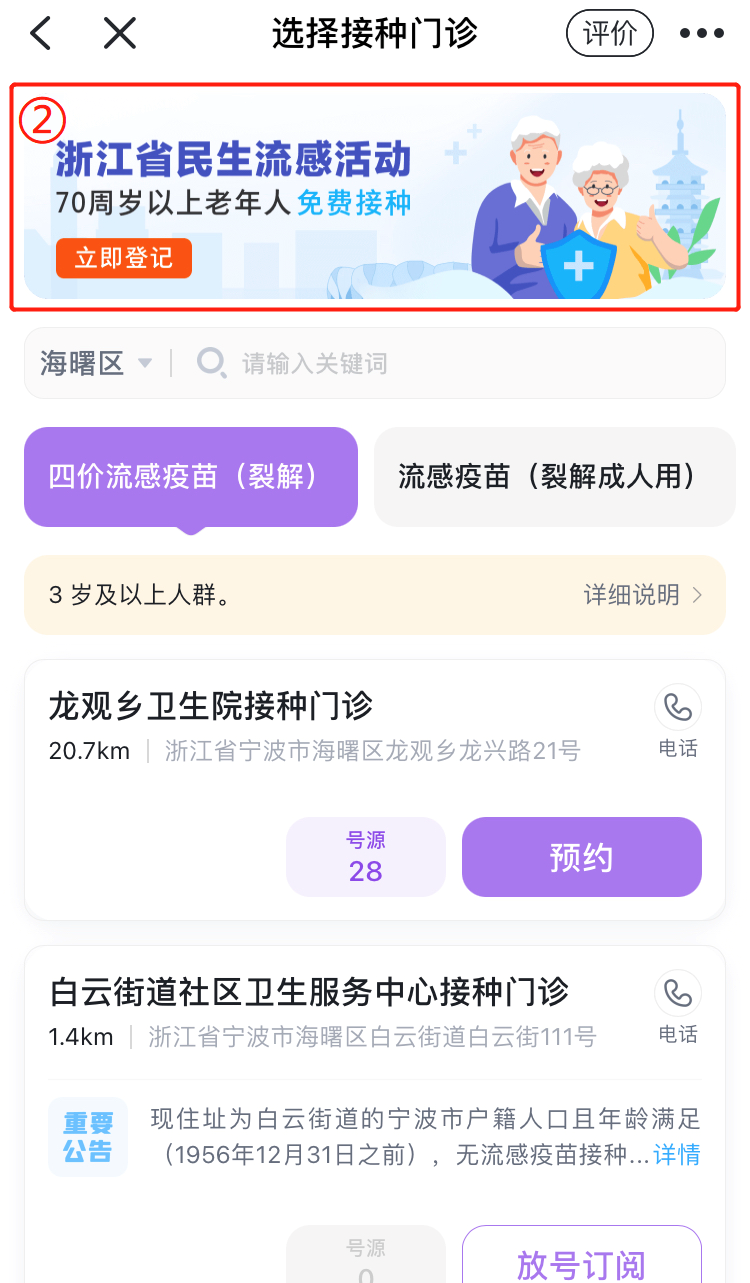Screen dimensions: 750x1283
Task: Tap the 评价 button in the header
Action: click(609, 34)
